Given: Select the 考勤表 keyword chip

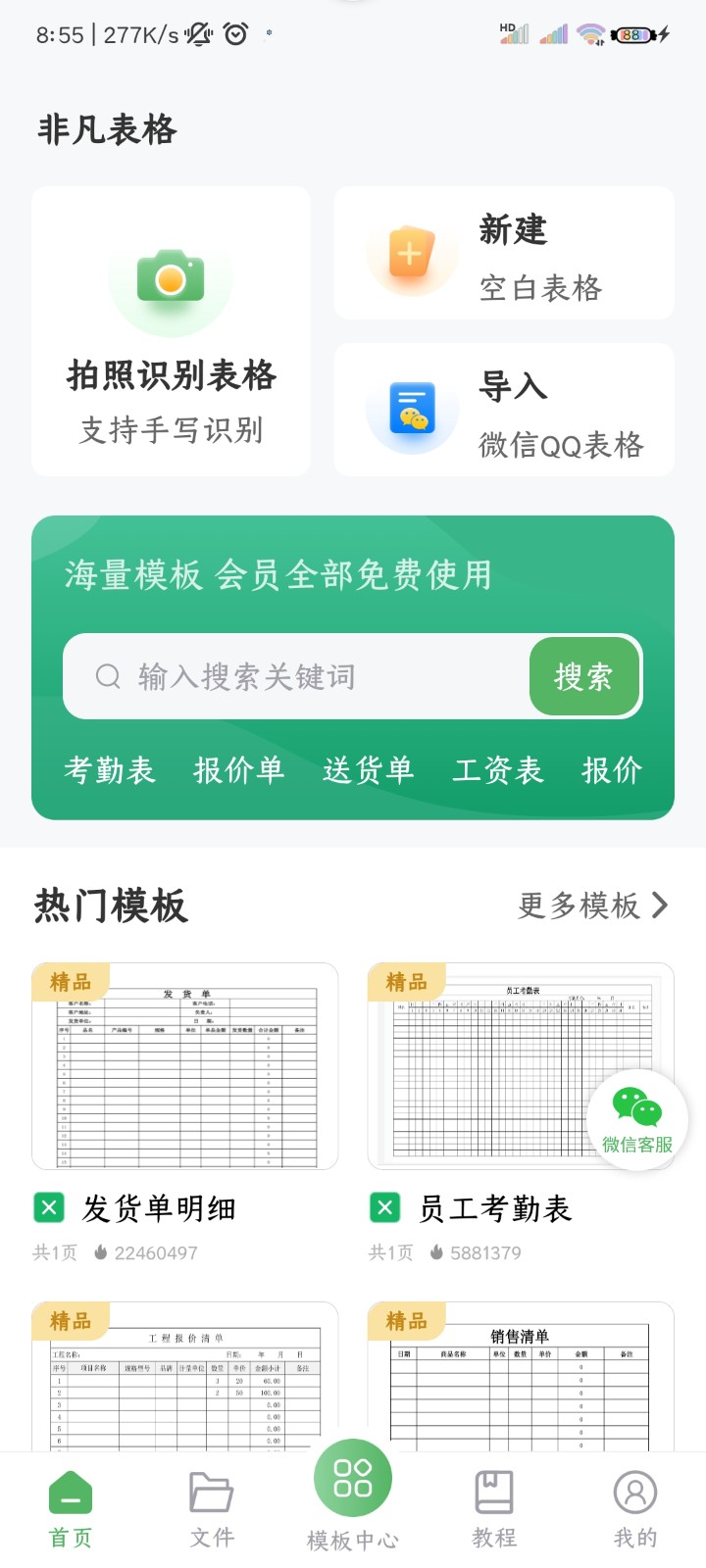Looking at the screenshot, I should pyautogui.click(x=110, y=770).
